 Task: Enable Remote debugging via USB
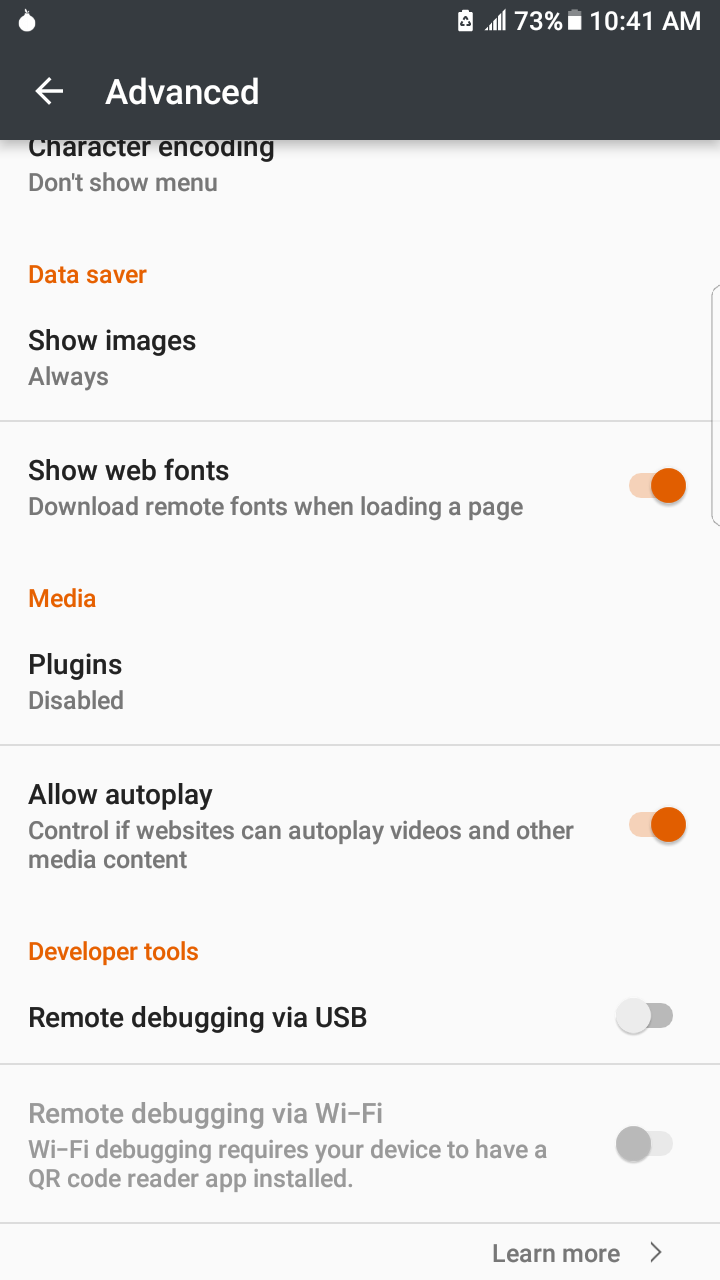click(x=645, y=1017)
